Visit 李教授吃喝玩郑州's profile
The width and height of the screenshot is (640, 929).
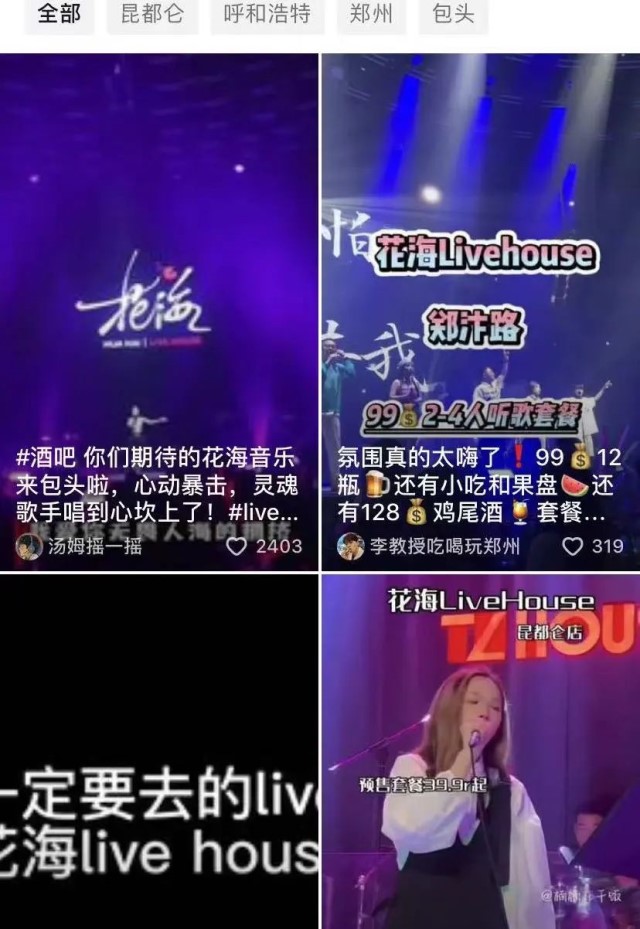430,547
